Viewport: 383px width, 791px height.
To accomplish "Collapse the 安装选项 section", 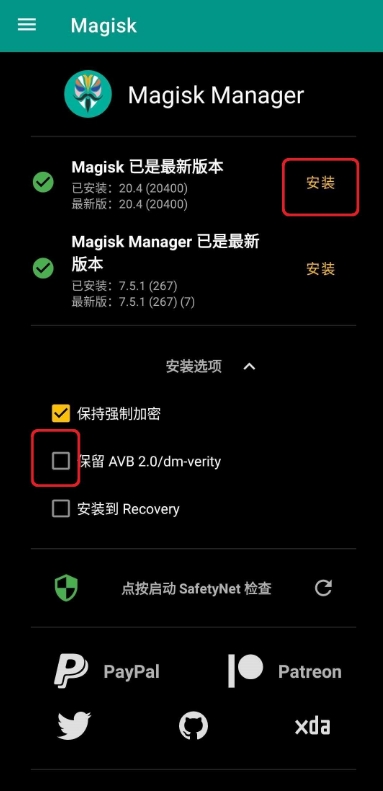I will coord(249,366).
